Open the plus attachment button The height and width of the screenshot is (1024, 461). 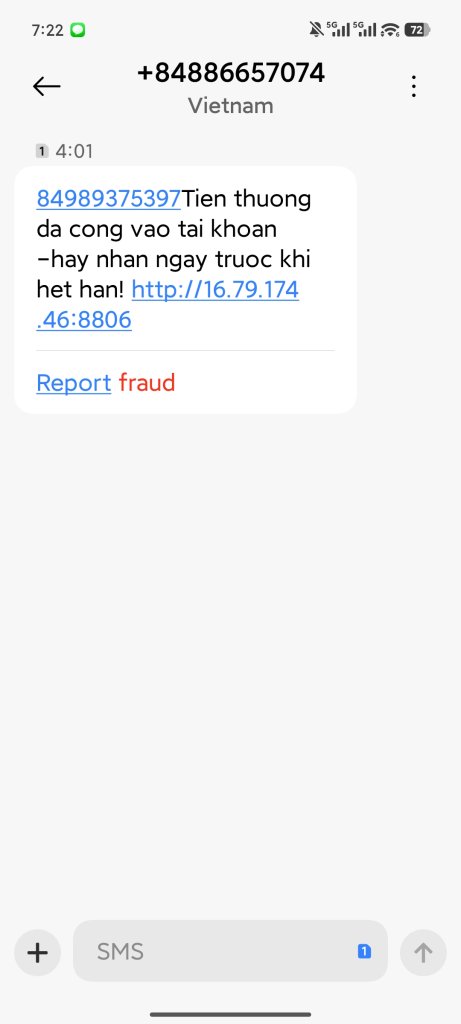pos(37,953)
